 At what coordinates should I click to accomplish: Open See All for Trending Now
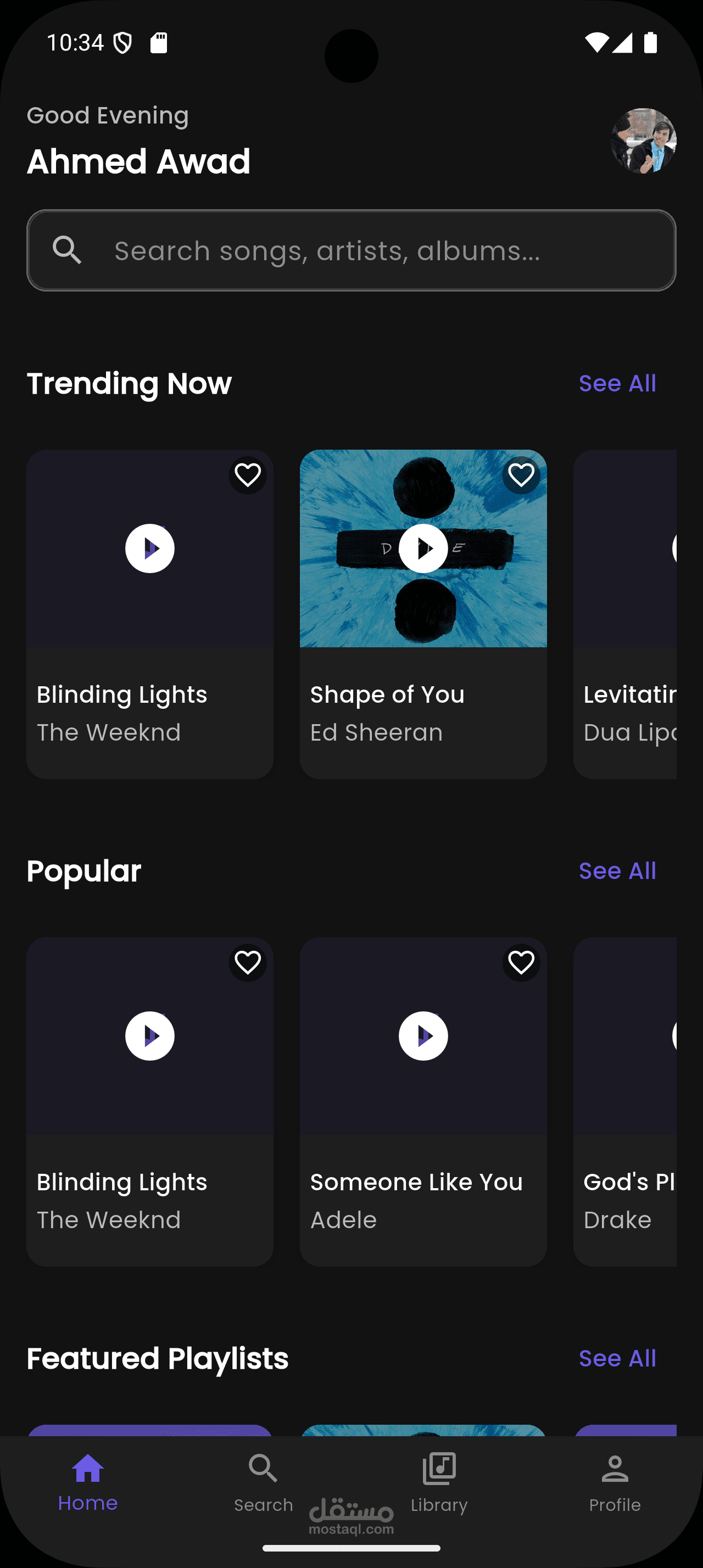[617, 383]
